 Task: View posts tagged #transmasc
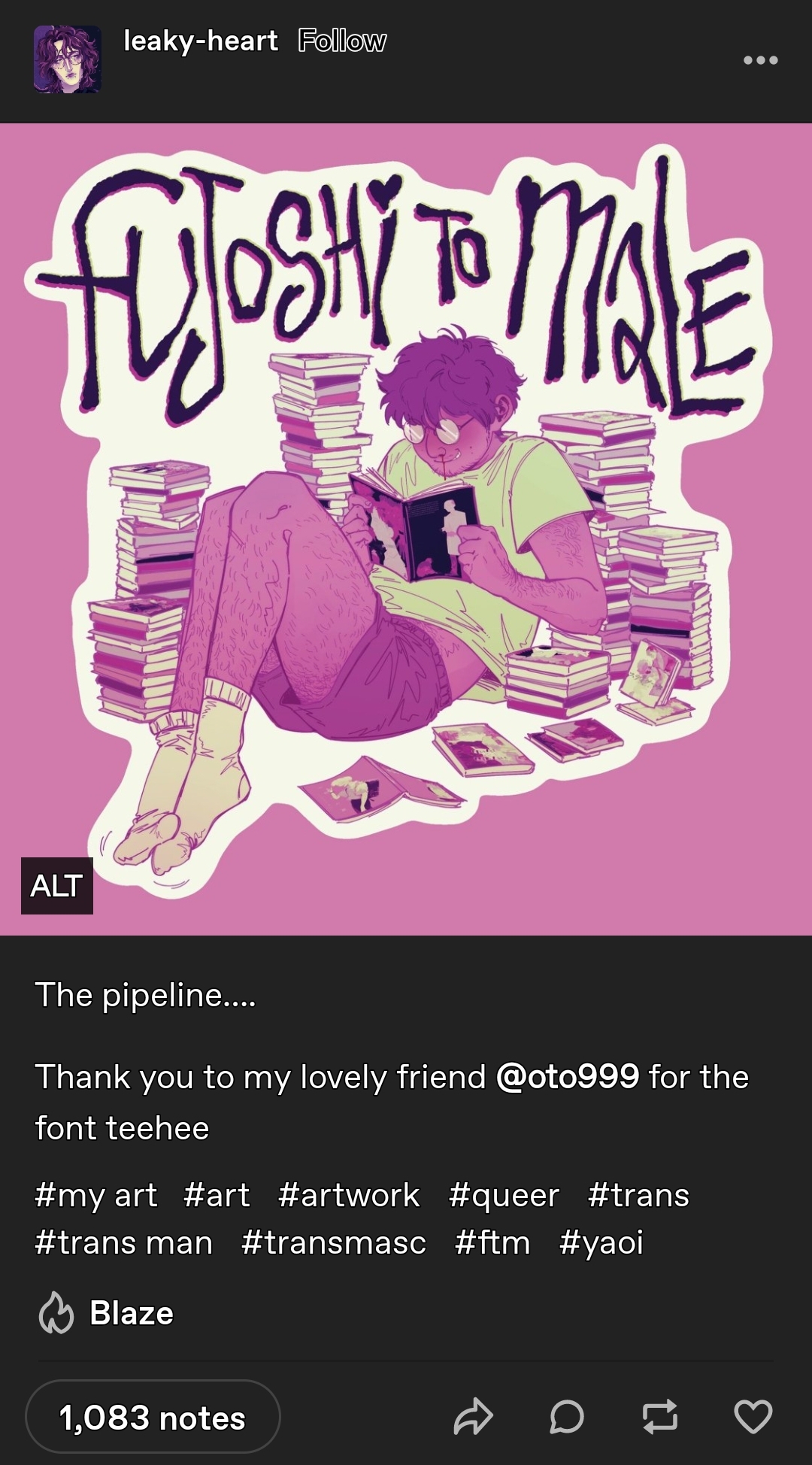pyautogui.click(x=334, y=1242)
